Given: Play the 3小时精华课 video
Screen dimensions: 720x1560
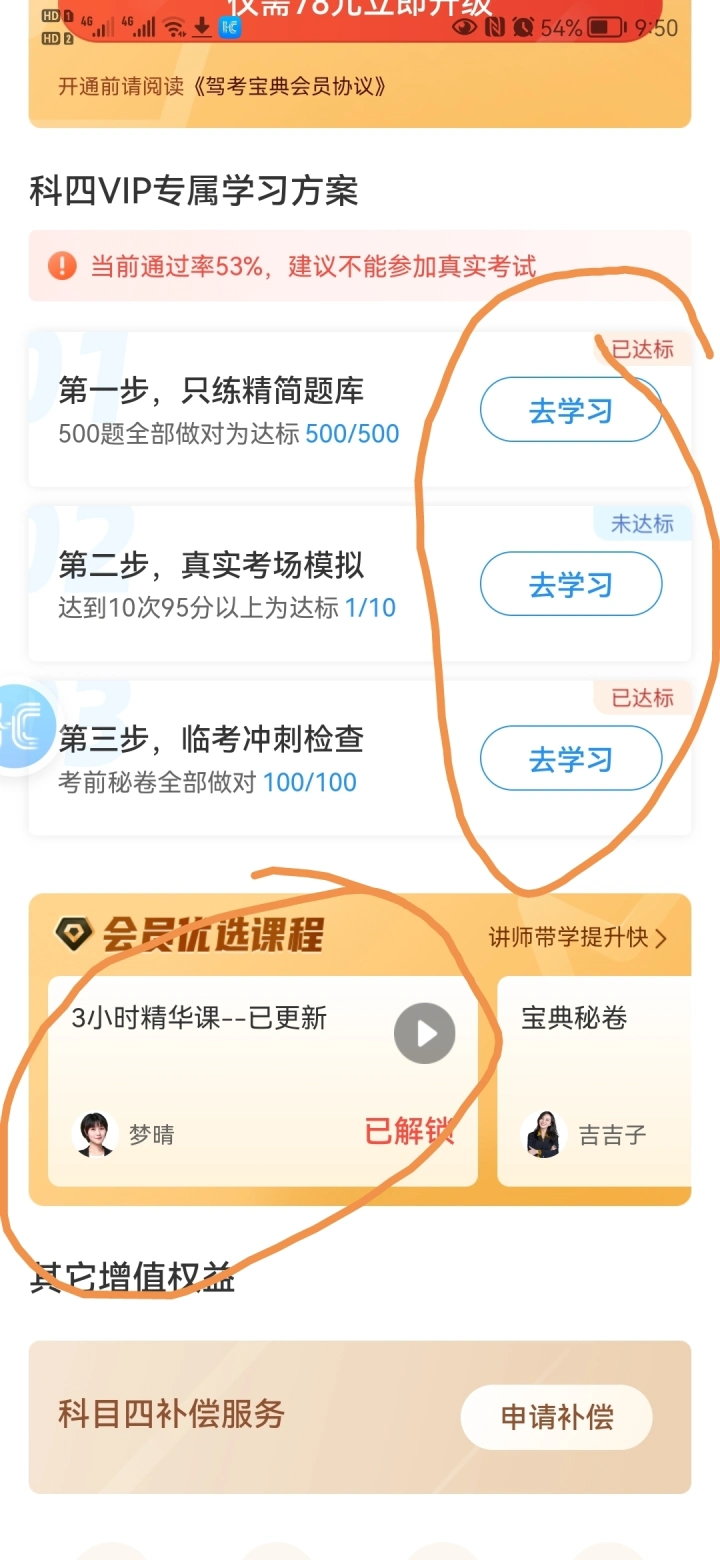Looking at the screenshot, I should (x=424, y=1033).
